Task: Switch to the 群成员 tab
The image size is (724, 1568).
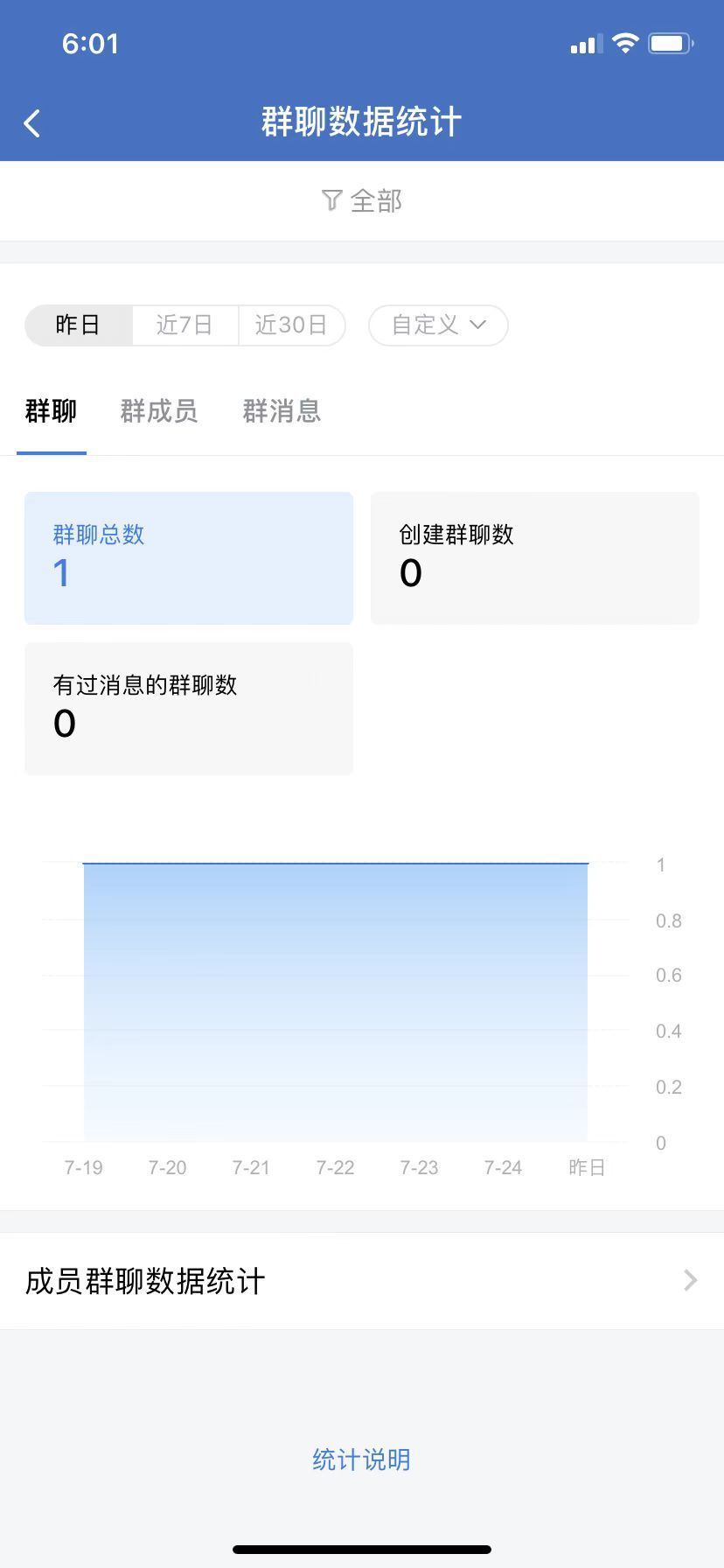Action: coord(159,411)
